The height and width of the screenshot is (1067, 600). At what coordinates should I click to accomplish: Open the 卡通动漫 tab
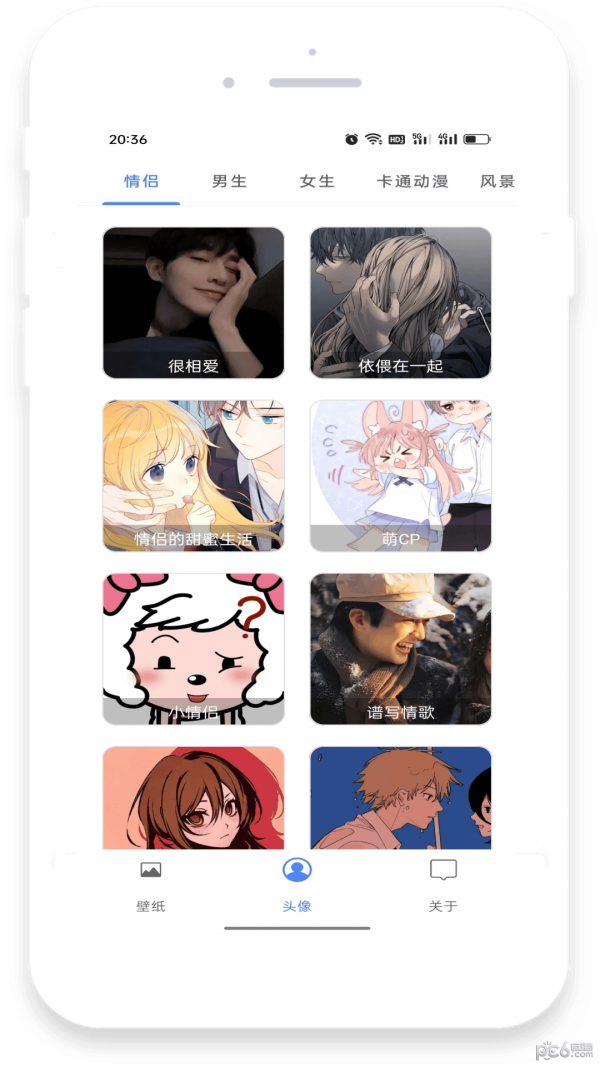coord(412,182)
